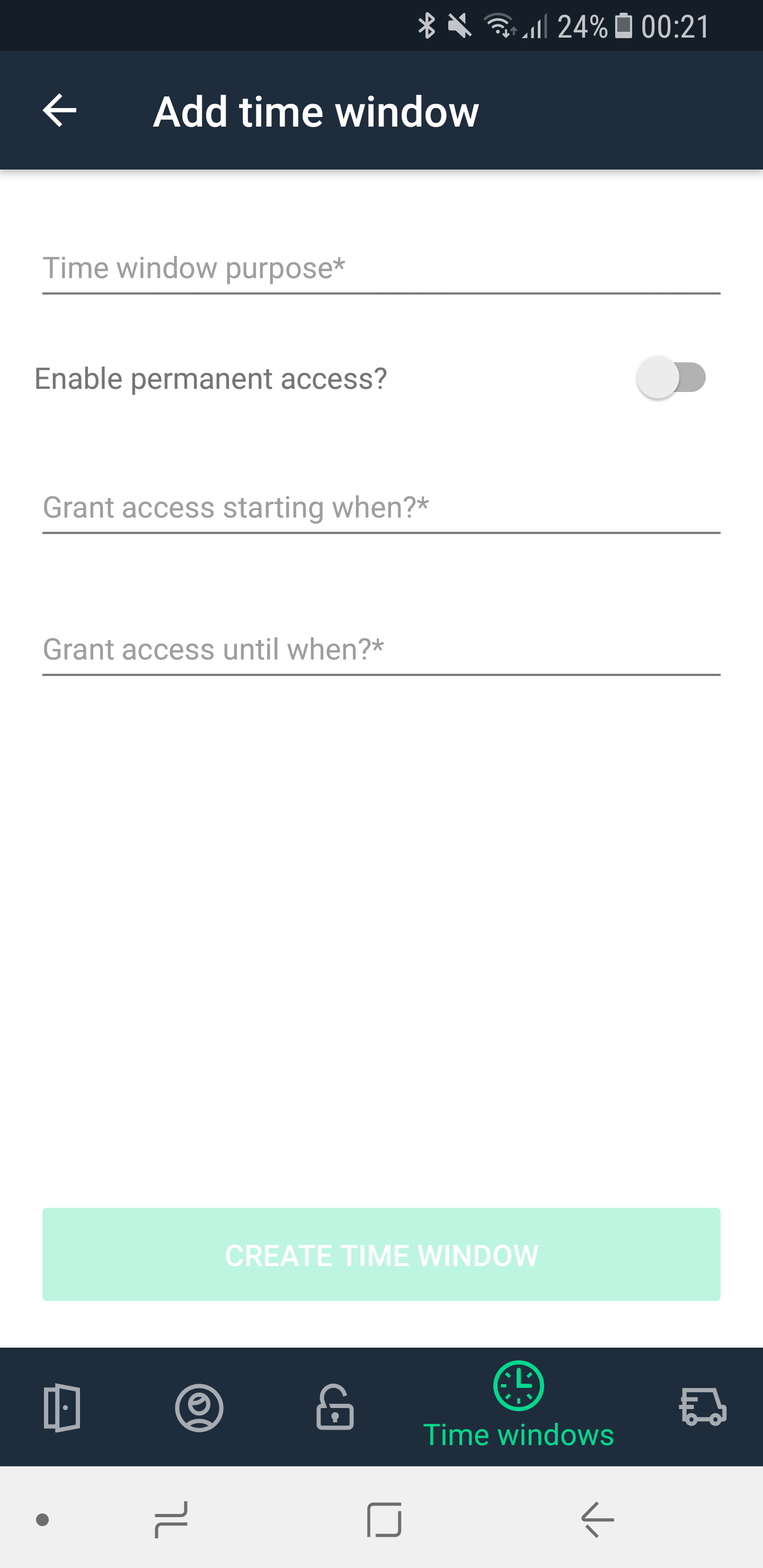Switch to the unlock padlock tab
Viewport: 763px width, 1568px height.
point(334,1407)
